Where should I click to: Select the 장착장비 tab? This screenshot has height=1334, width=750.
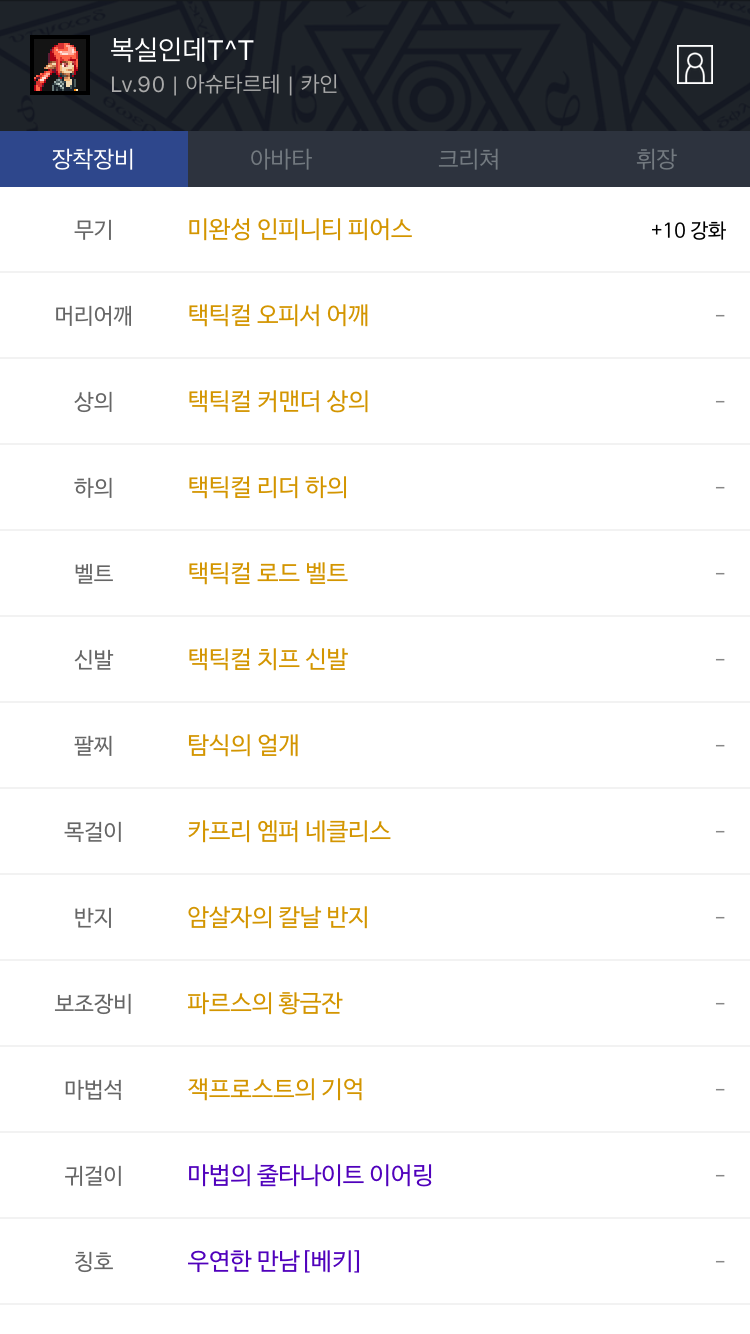[x=93, y=159]
